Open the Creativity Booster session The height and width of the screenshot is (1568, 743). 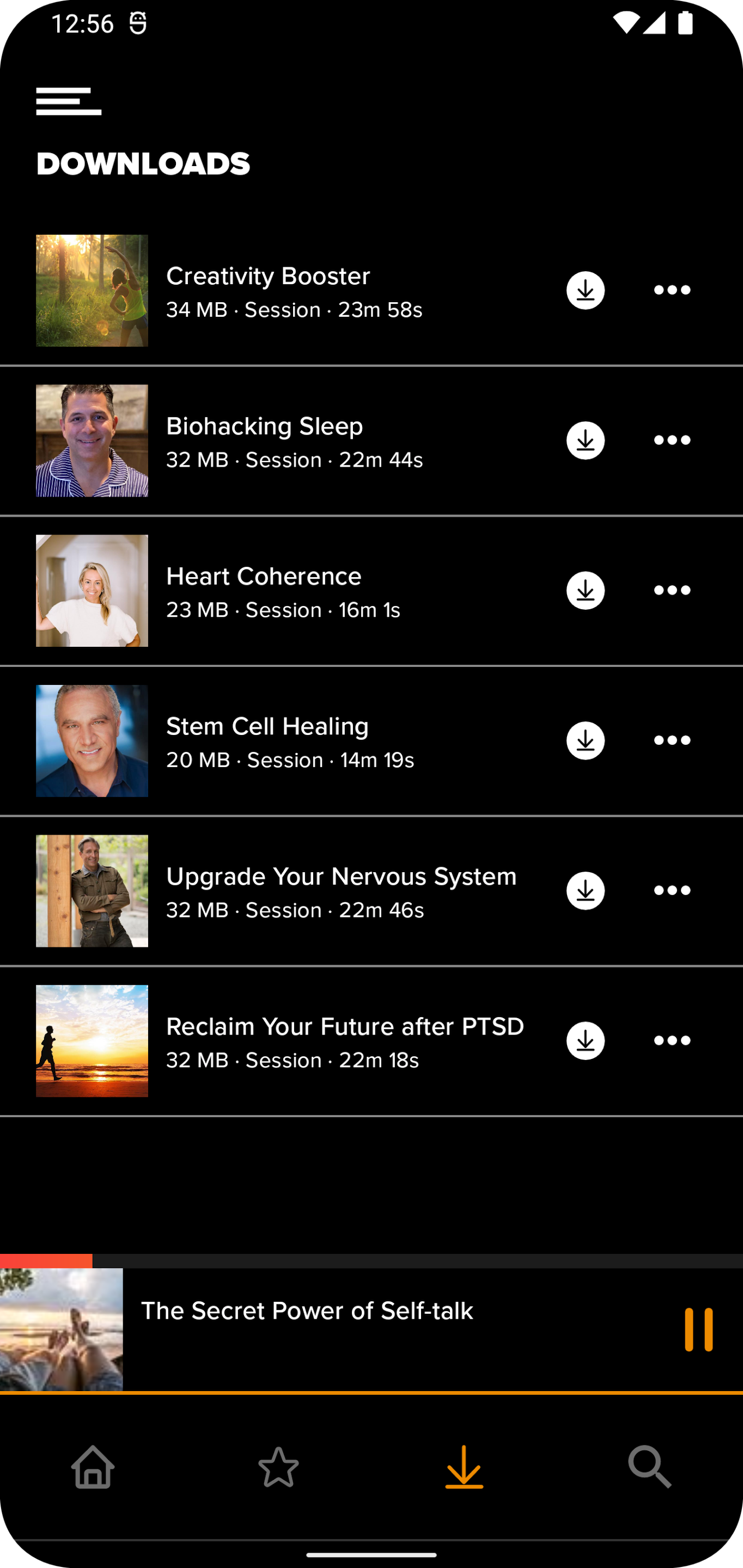click(x=268, y=290)
